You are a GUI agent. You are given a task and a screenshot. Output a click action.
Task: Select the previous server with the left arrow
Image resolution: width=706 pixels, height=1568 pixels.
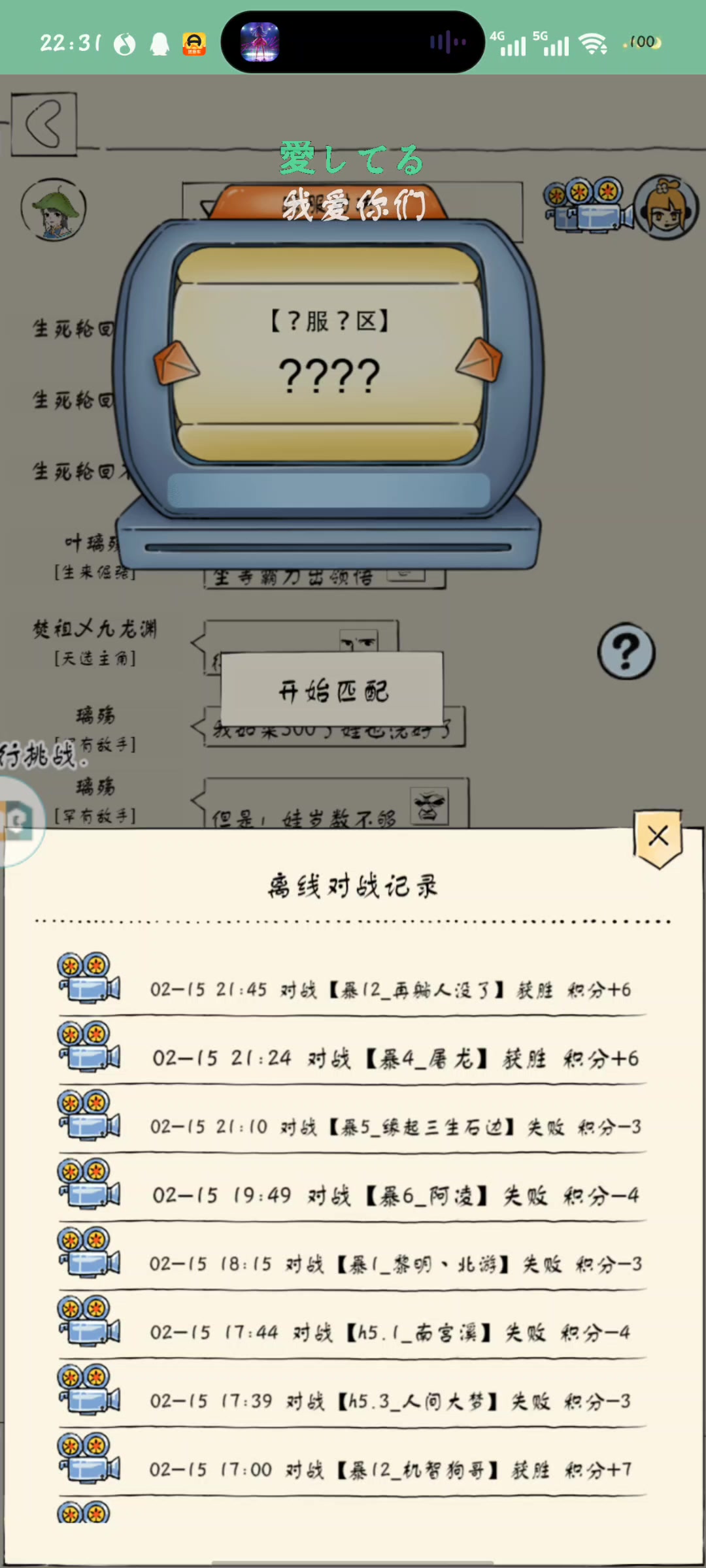[176, 362]
